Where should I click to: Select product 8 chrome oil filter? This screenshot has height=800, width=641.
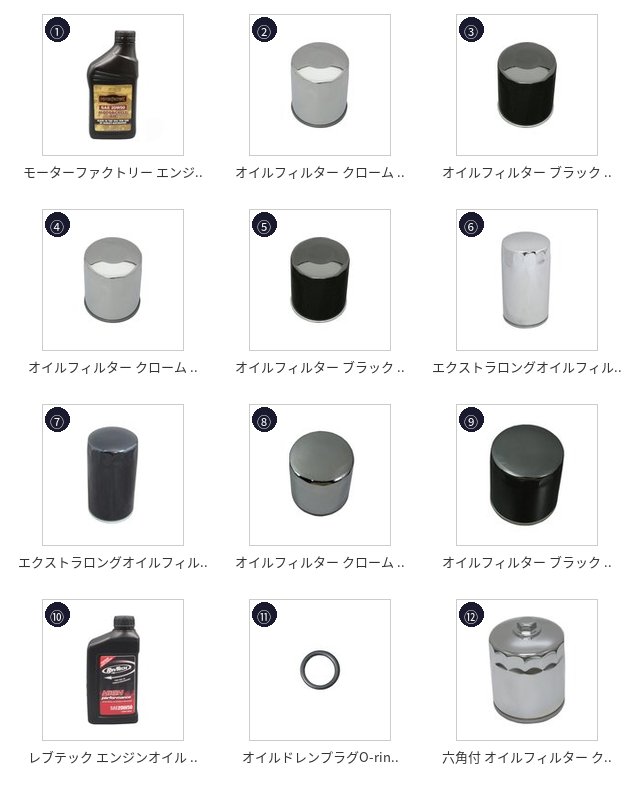320,475
